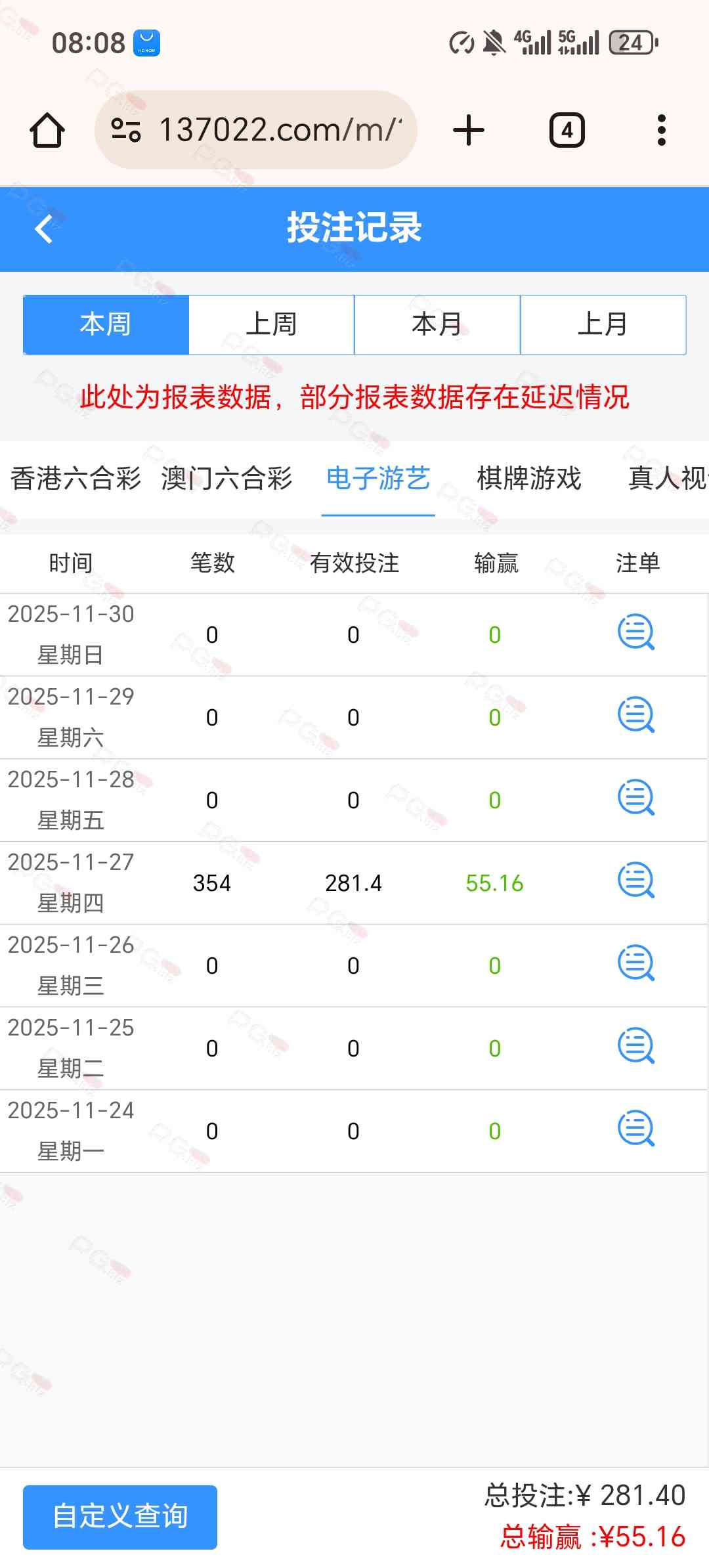Show the open tabs switcher
This screenshot has height=1568, width=709.
tap(567, 130)
